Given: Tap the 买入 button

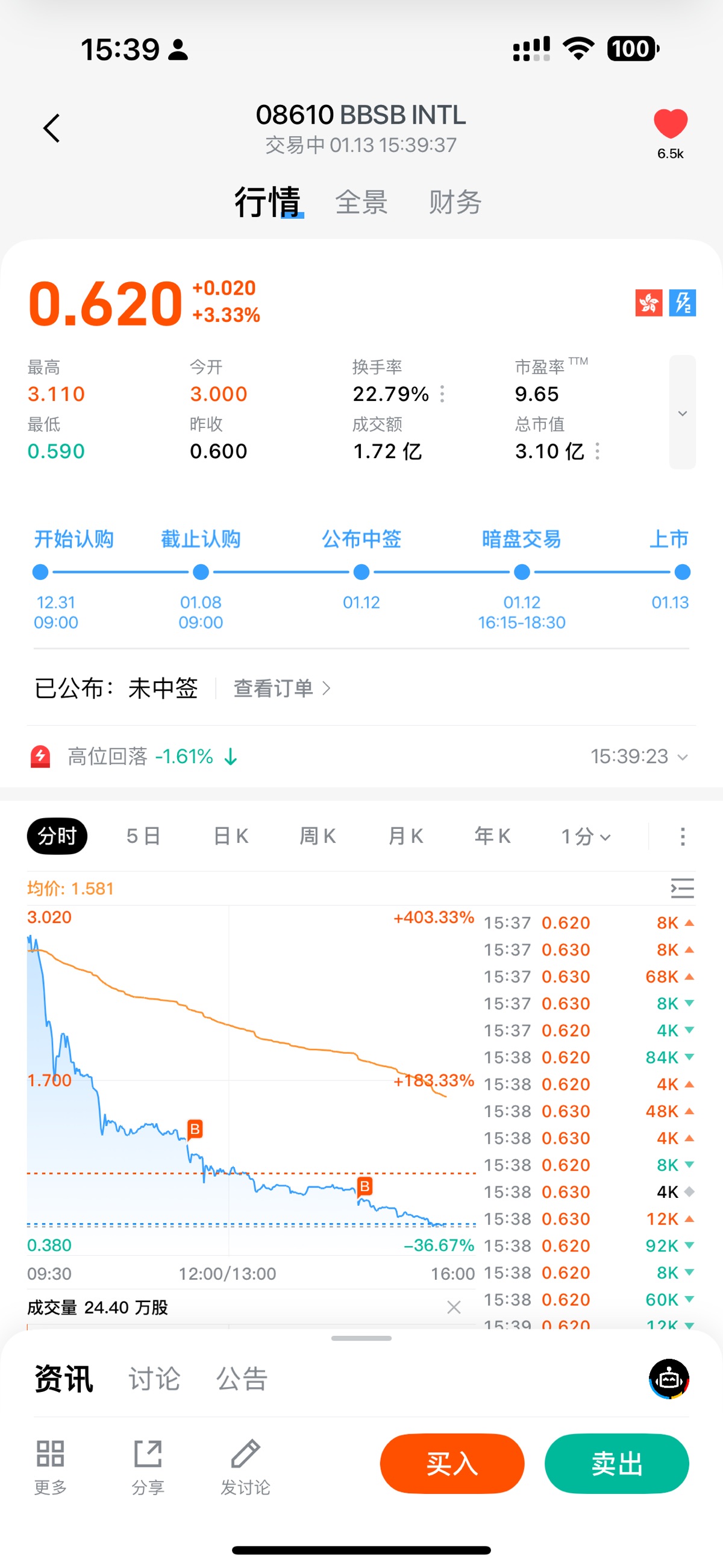Looking at the screenshot, I should 451,1464.
